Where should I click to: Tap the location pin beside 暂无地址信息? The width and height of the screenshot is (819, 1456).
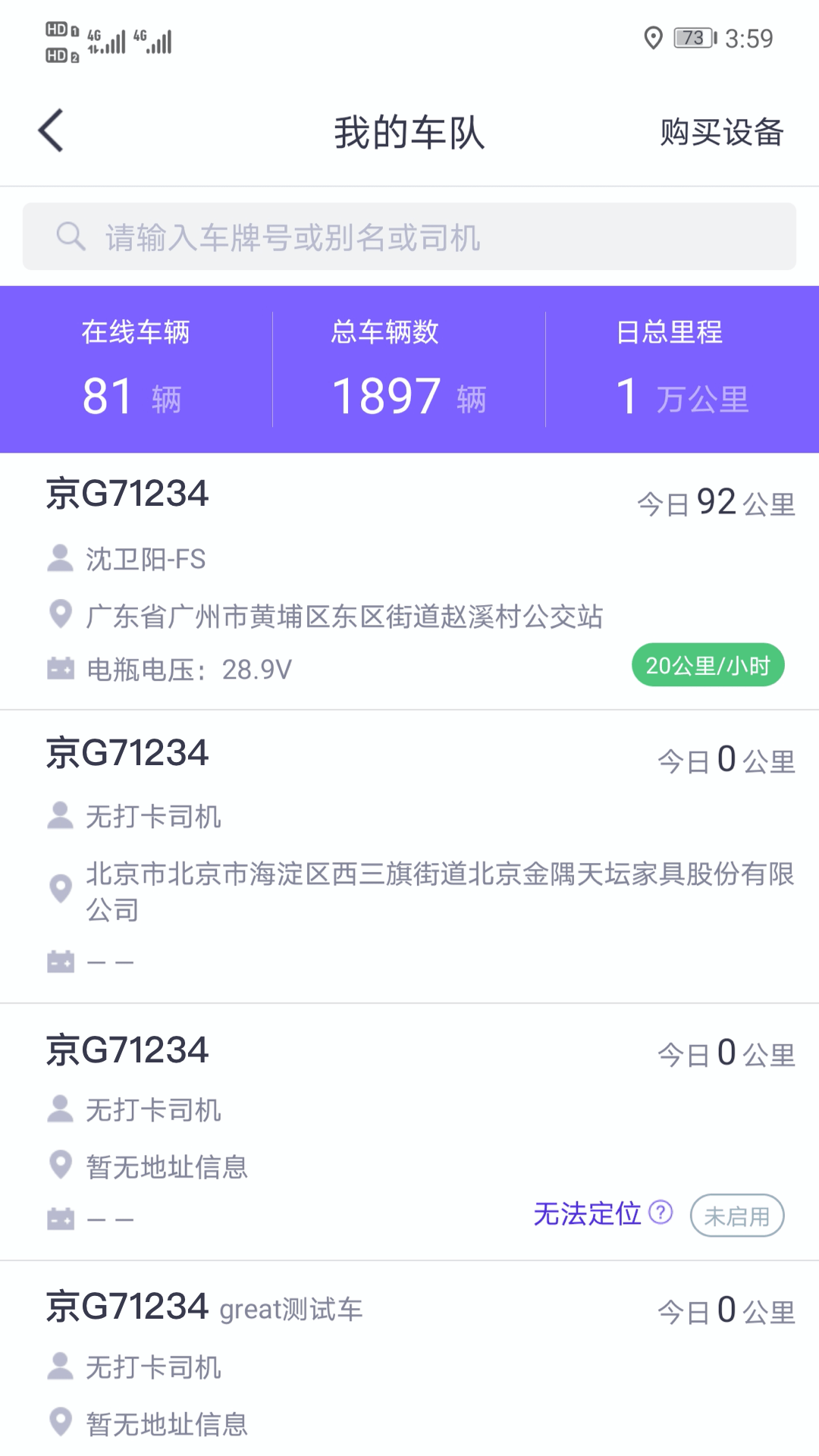(60, 1166)
